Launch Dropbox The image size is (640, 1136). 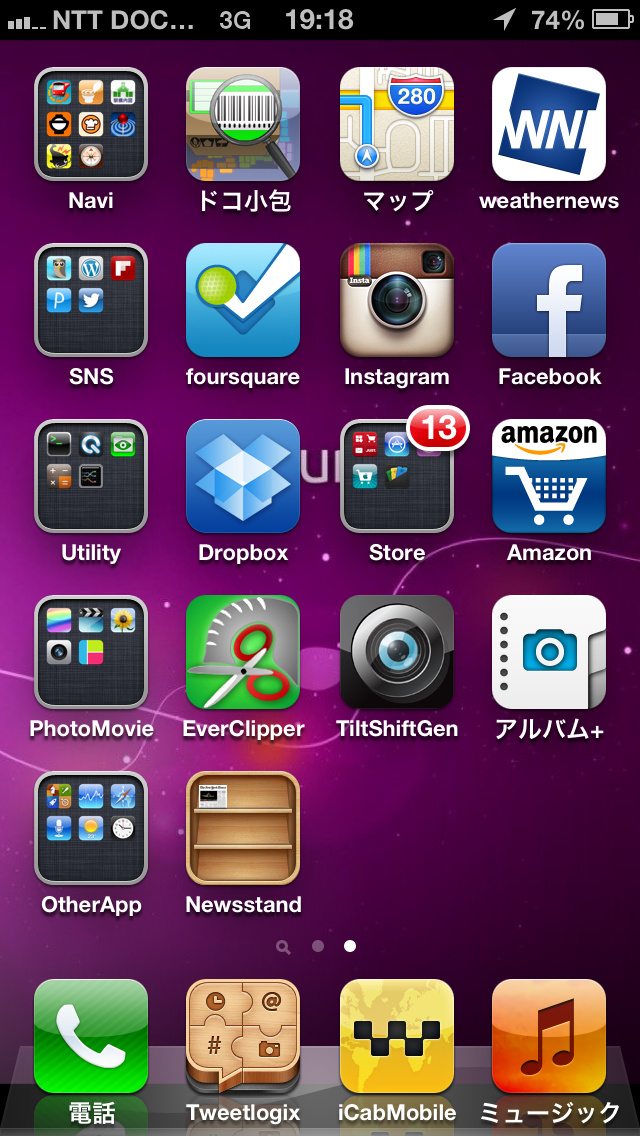pos(243,476)
